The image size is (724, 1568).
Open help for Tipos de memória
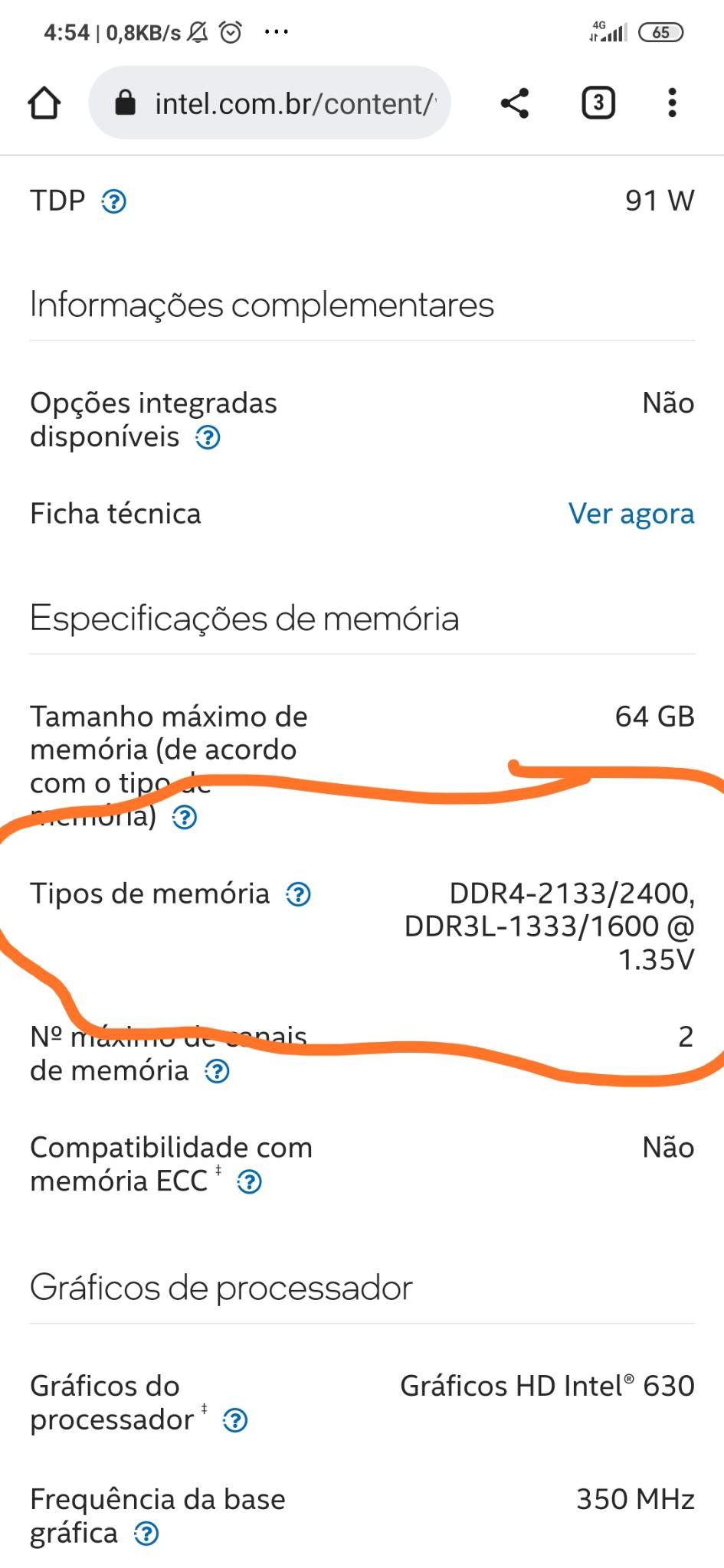click(298, 894)
